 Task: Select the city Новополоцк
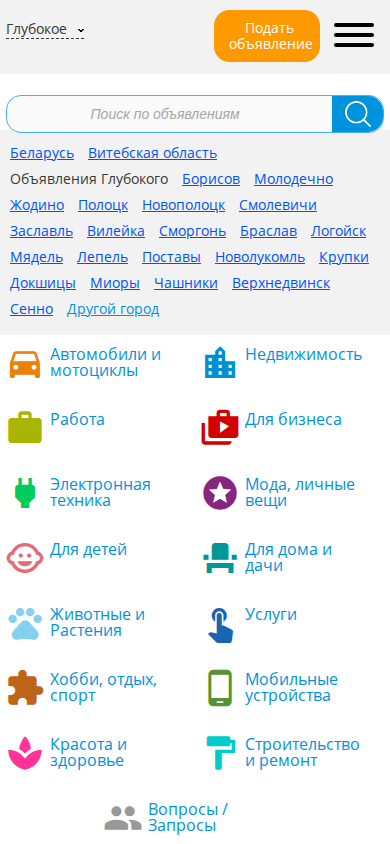(x=183, y=205)
